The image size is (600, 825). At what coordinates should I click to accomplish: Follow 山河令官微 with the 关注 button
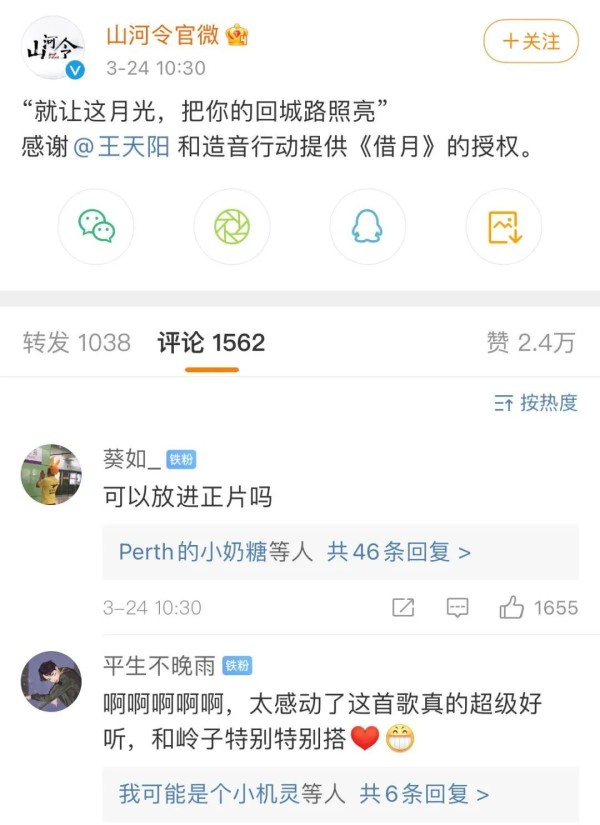coord(530,41)
